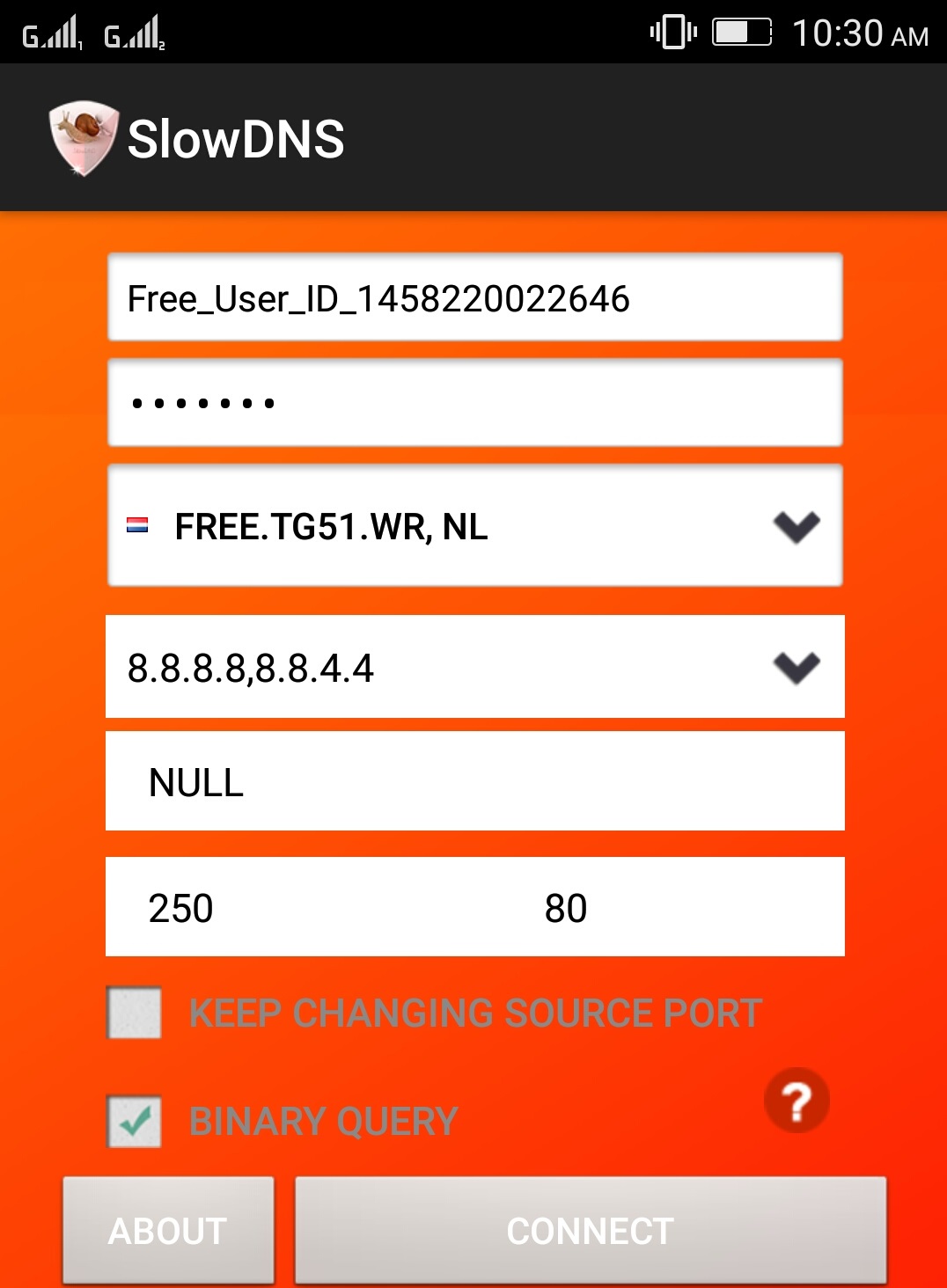This screenshot has width=947, height=1288.
Task: Edit the 80 port field
Action: [x=669, y=908]
